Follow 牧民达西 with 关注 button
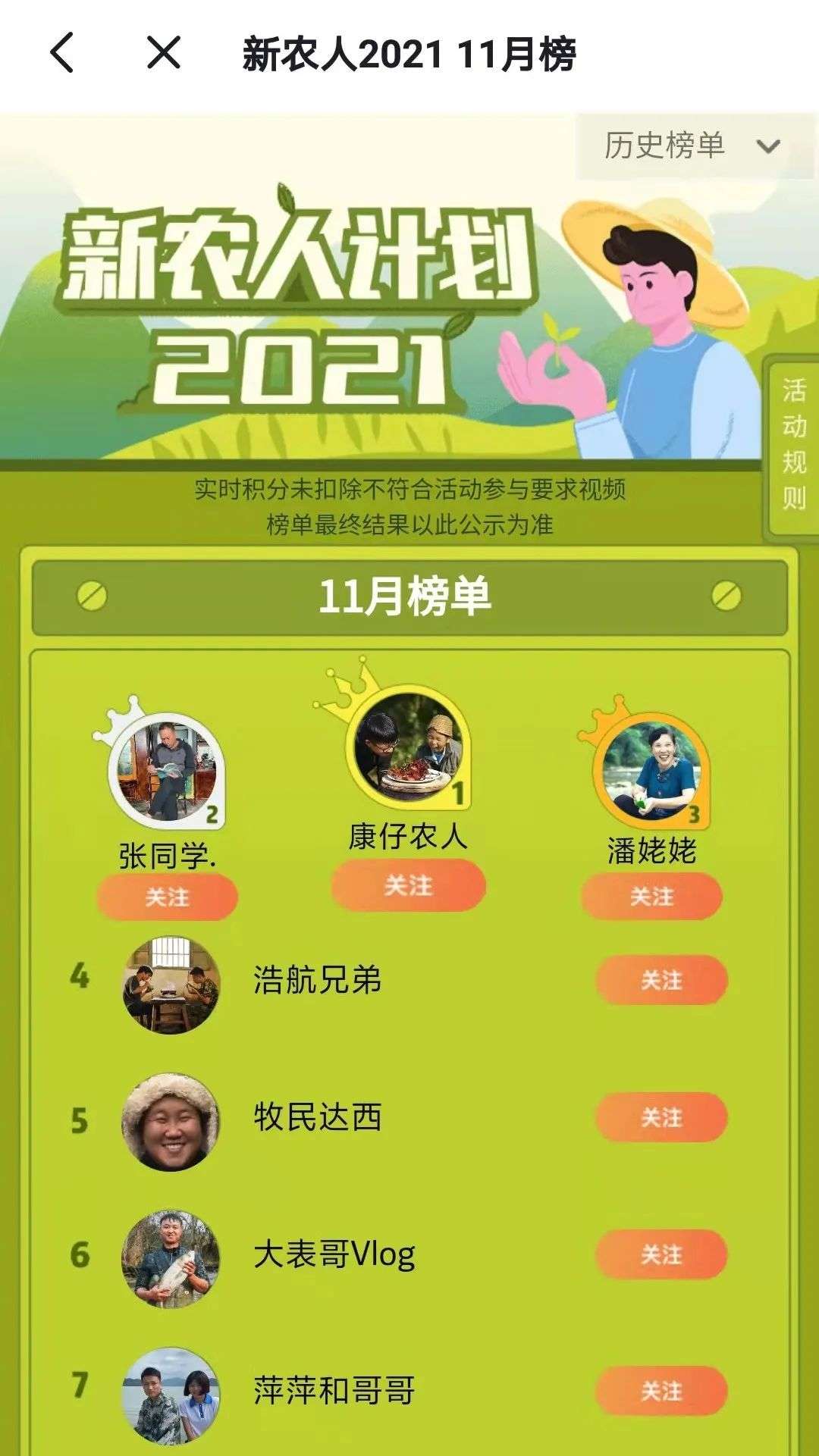 click(x=661, y=1117)
